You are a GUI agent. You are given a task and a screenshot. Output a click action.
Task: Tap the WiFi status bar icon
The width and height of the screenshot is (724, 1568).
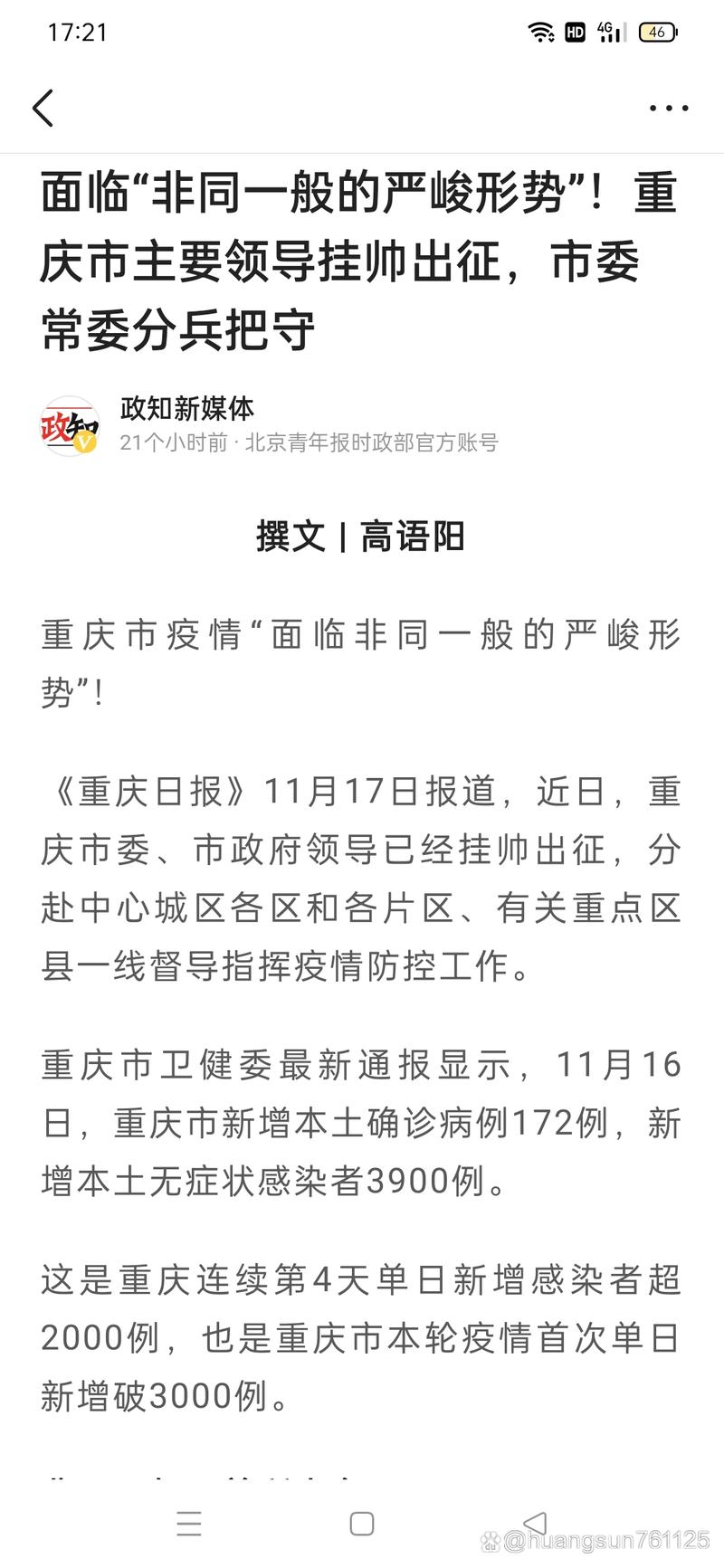[x=542, y=32]
